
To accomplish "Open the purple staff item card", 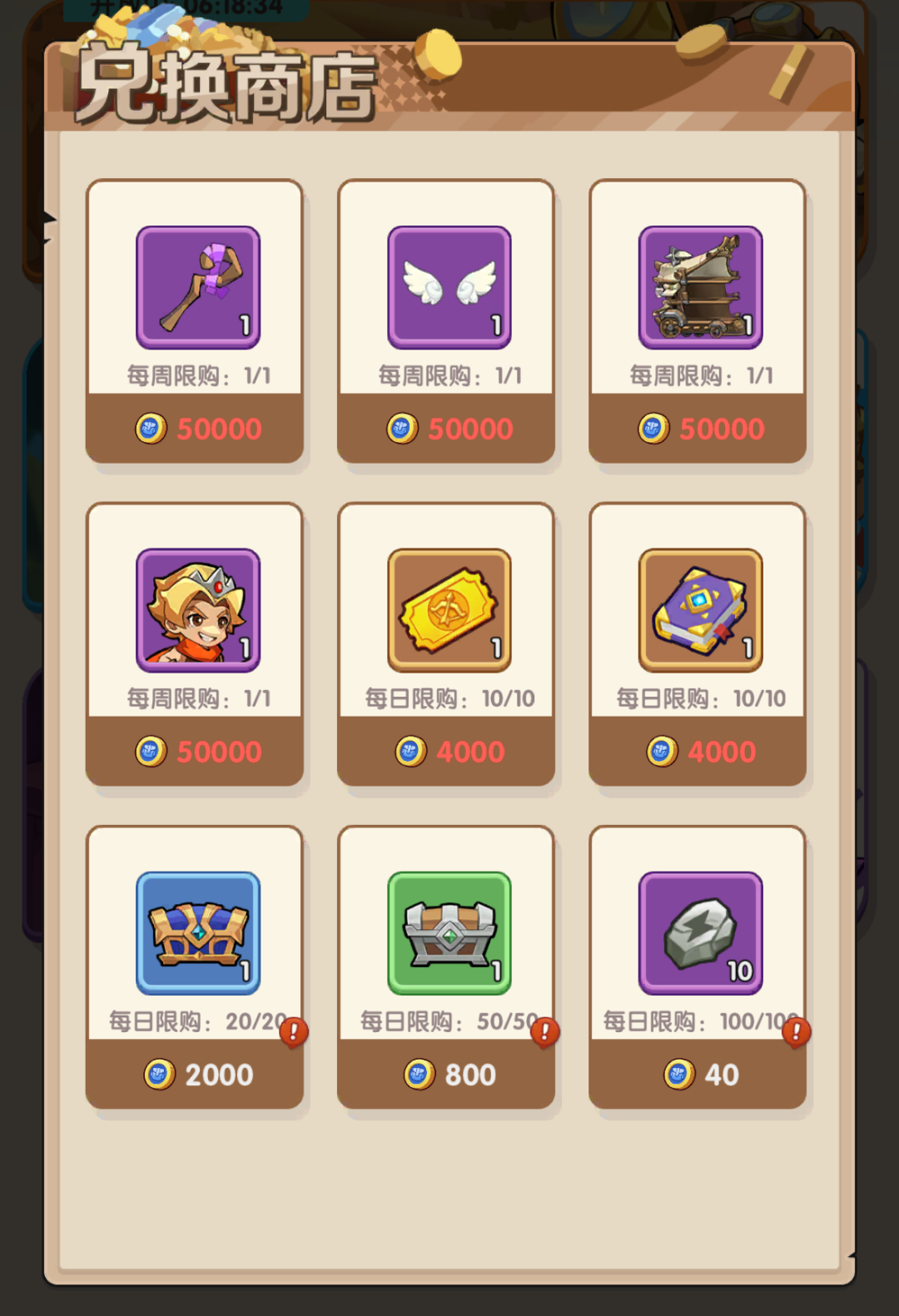I will 198,287.
